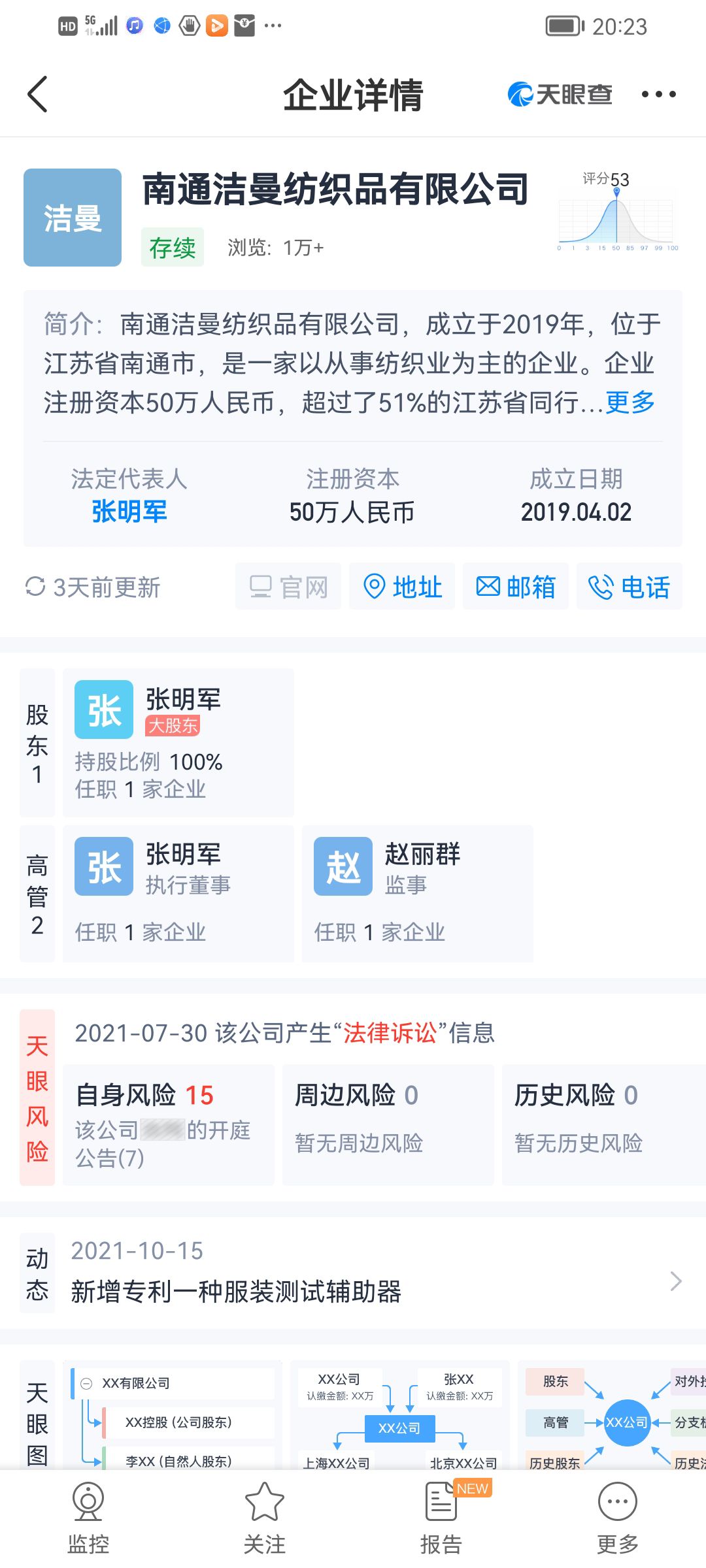Open the 报告 report option
Viewport: 706px width, 1568px height.
coord(441,1518)
